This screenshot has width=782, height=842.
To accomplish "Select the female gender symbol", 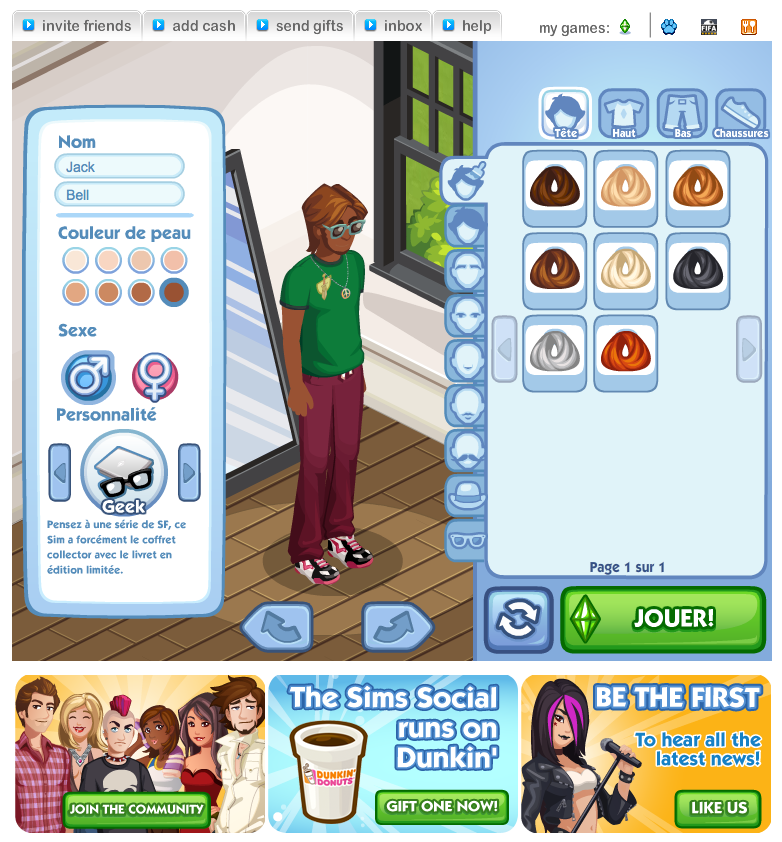I will (155, 376).
